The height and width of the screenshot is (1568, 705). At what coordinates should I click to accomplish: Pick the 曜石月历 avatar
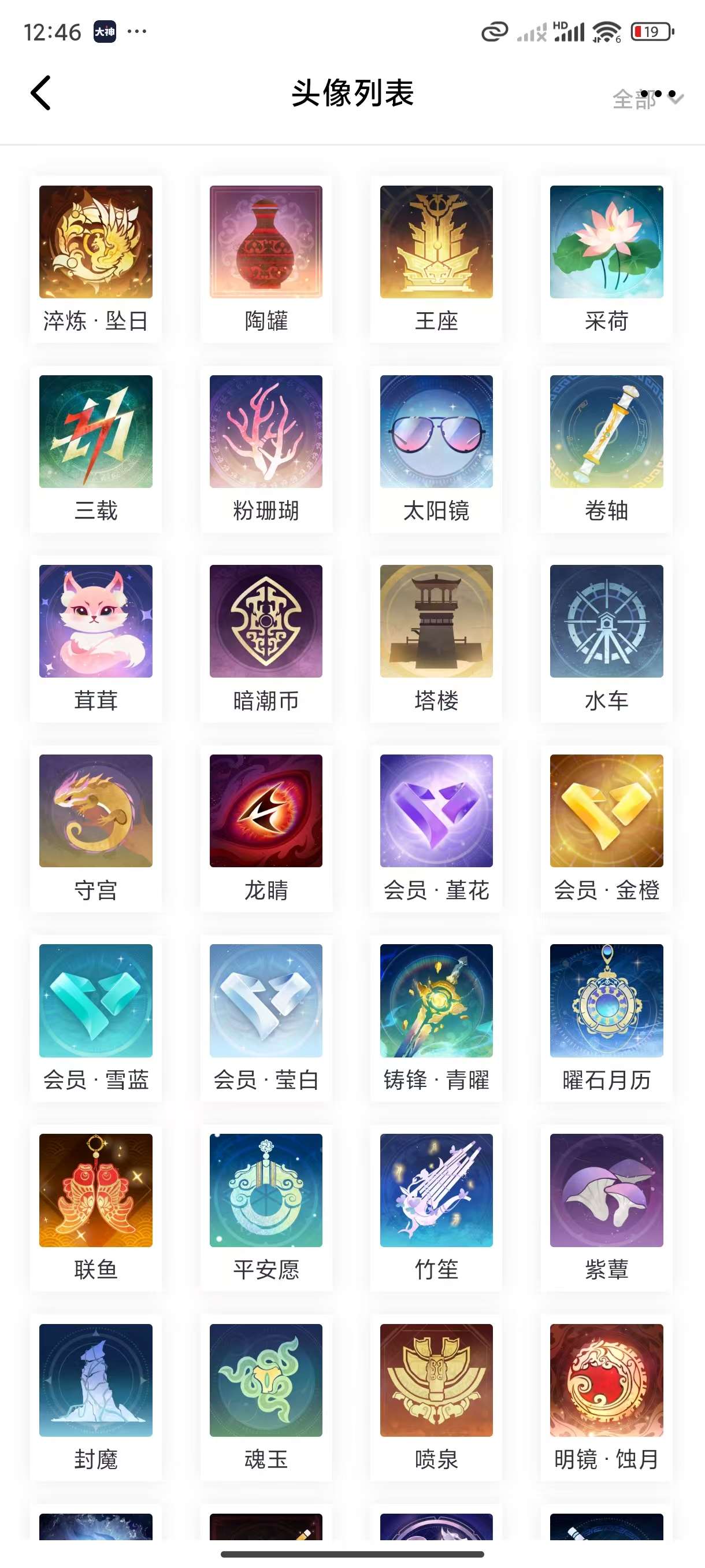(x=606, y=1000)
